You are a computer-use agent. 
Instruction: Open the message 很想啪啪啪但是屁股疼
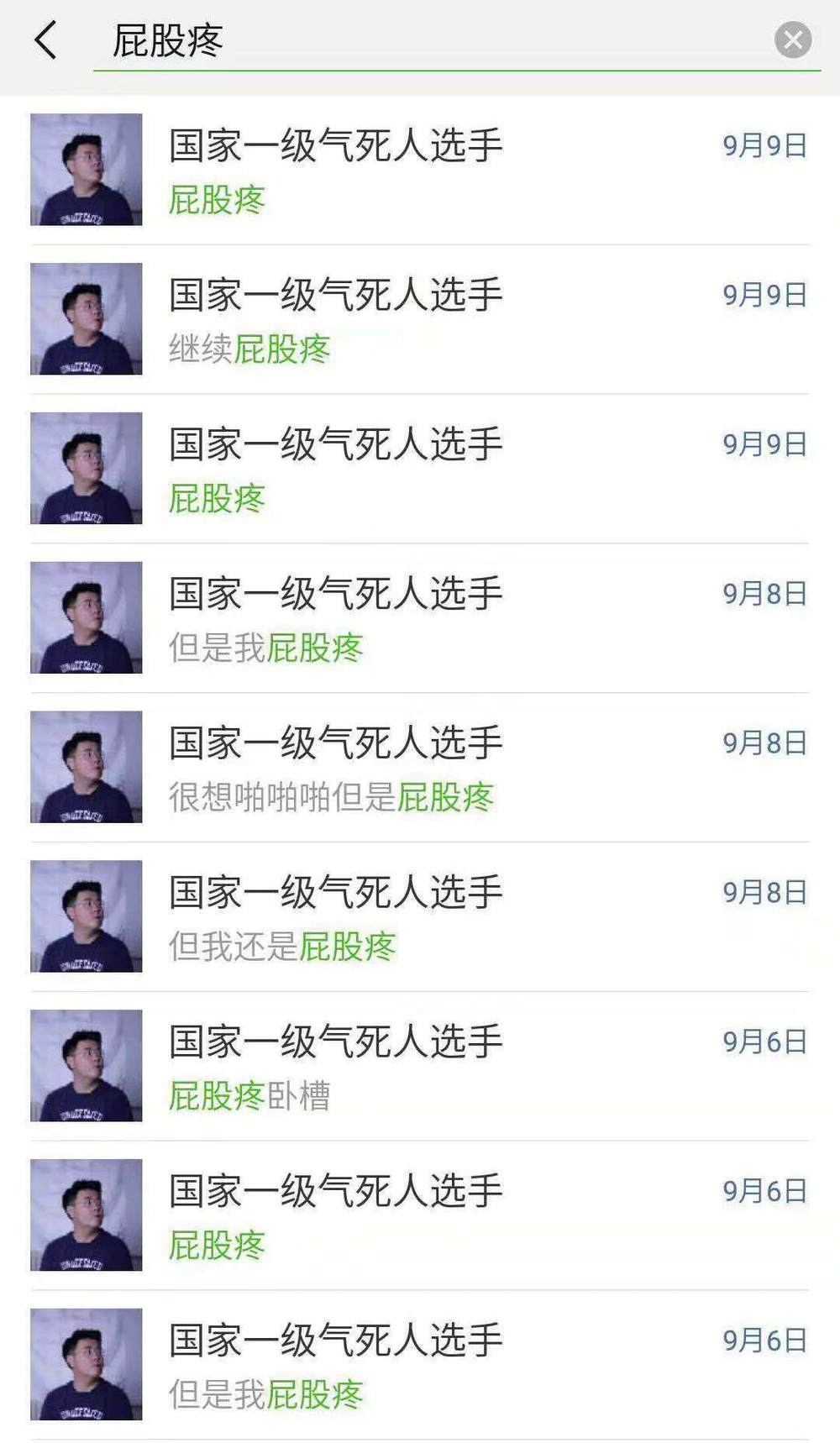(x=420, y=769)
